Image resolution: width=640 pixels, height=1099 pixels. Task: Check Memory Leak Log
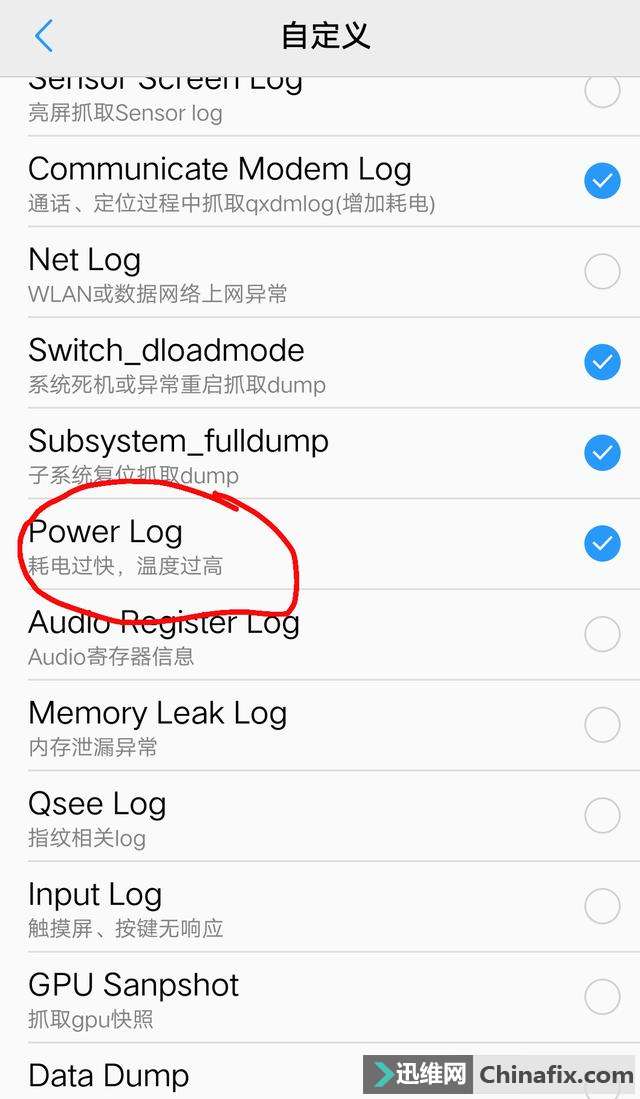pyautogui.click(x=602, y=725)
